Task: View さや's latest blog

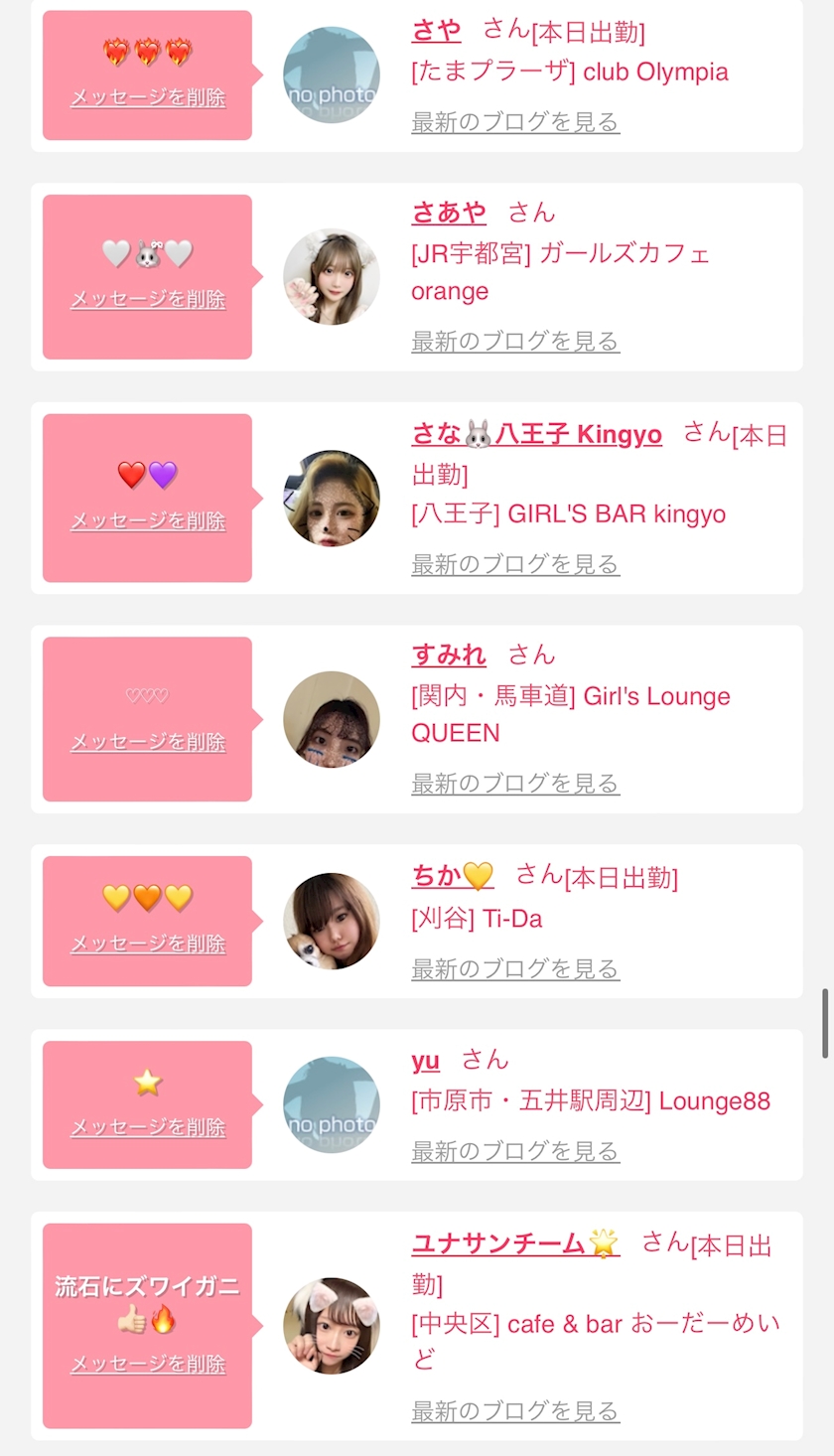Action: [515, 122]
